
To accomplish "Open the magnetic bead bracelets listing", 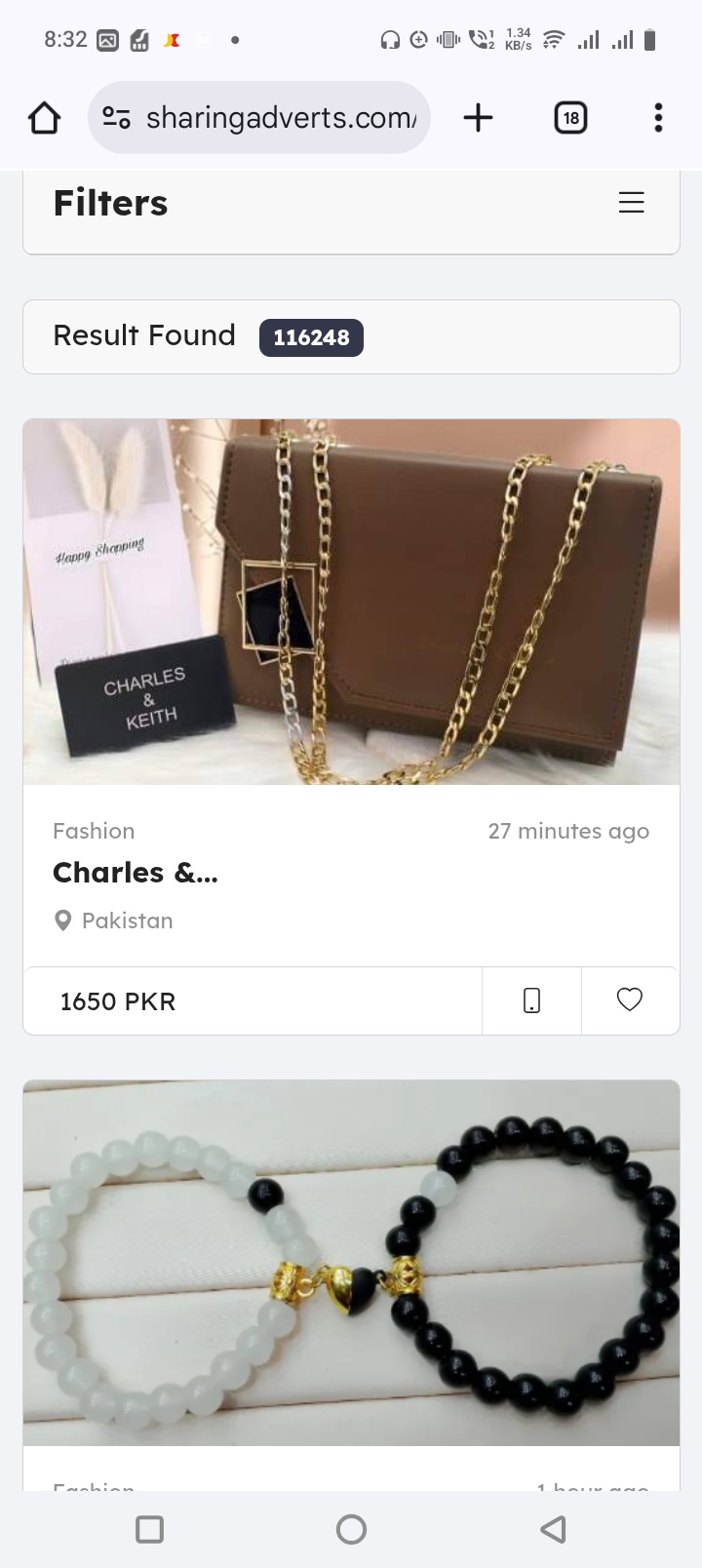I will pyautogui.click(x=351, y=1262).
